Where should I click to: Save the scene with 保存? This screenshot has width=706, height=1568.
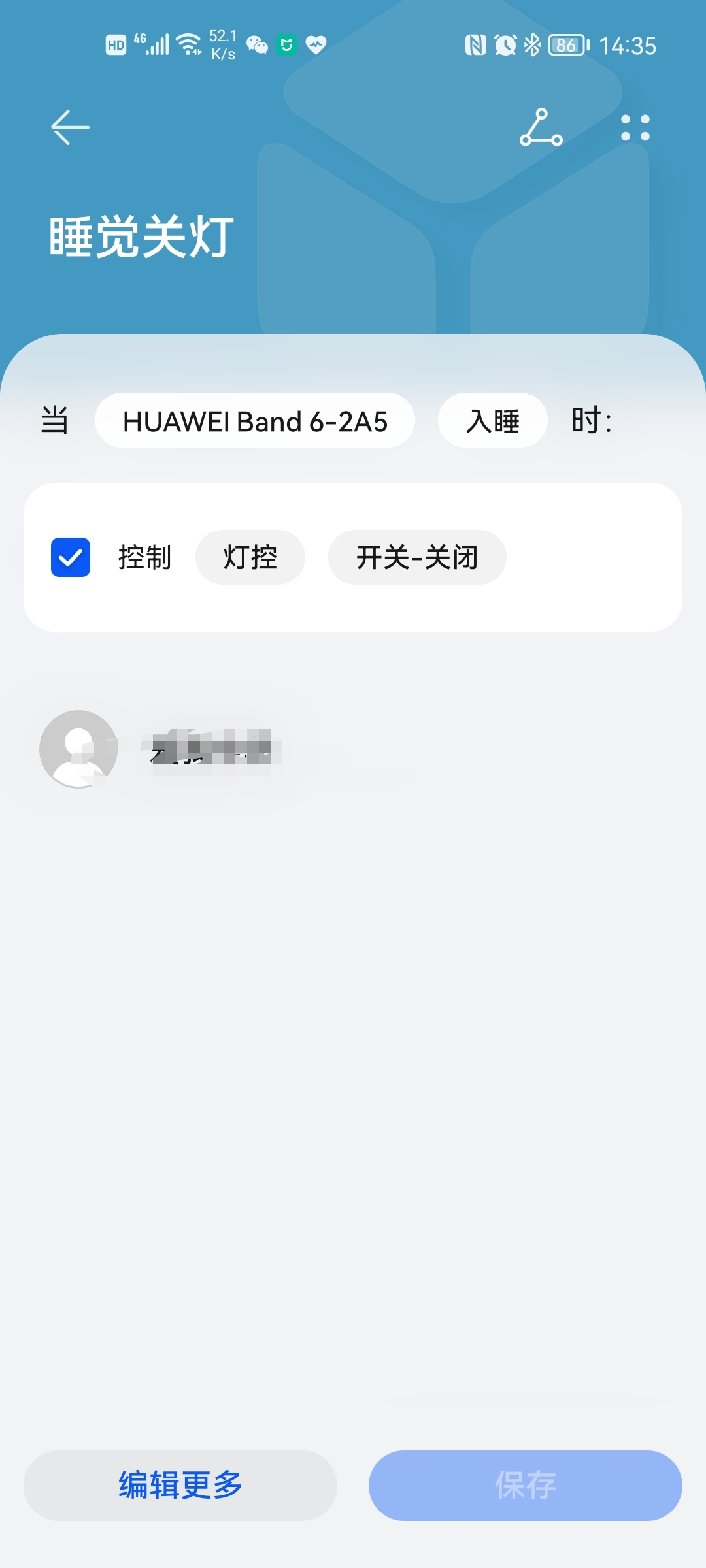point(525,1485)
